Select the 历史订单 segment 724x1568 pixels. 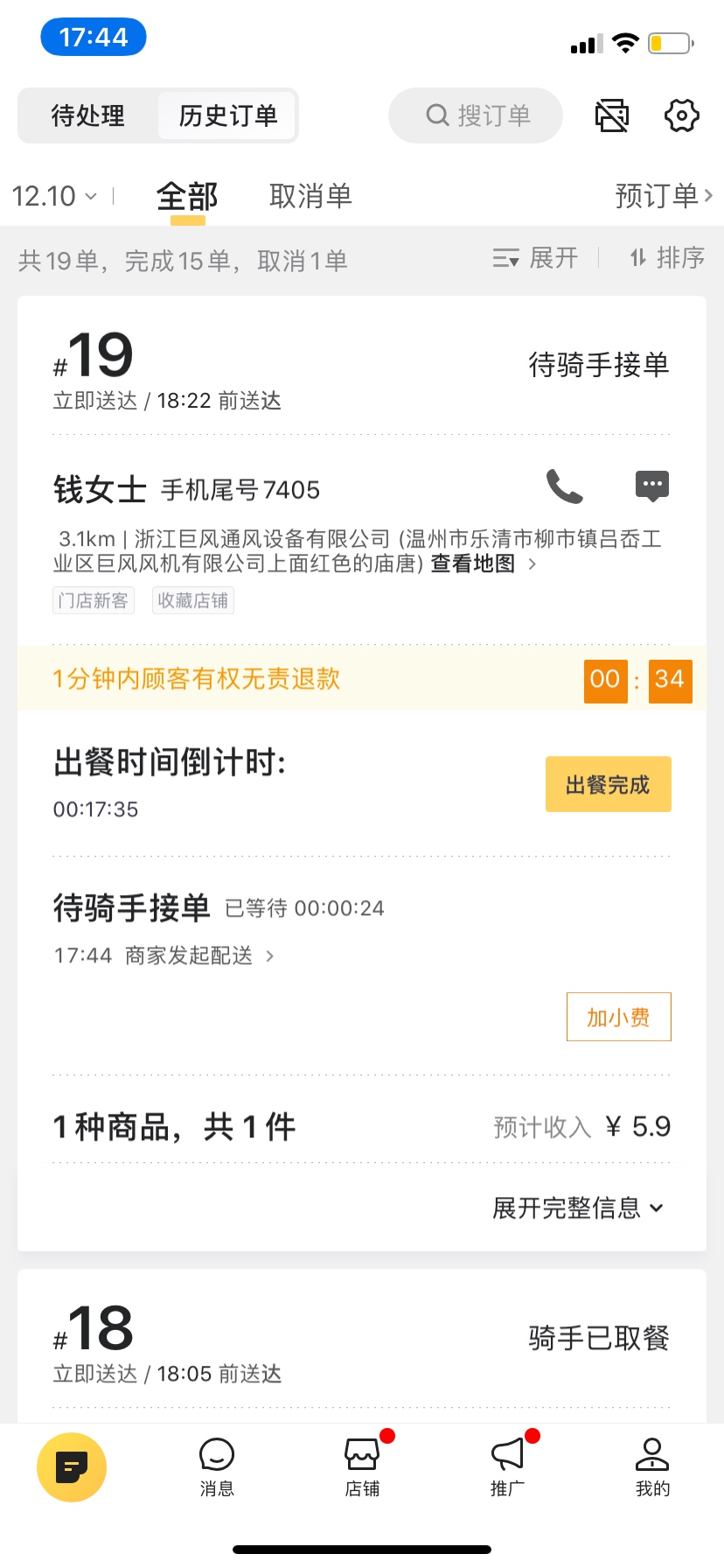pos(227,115)
